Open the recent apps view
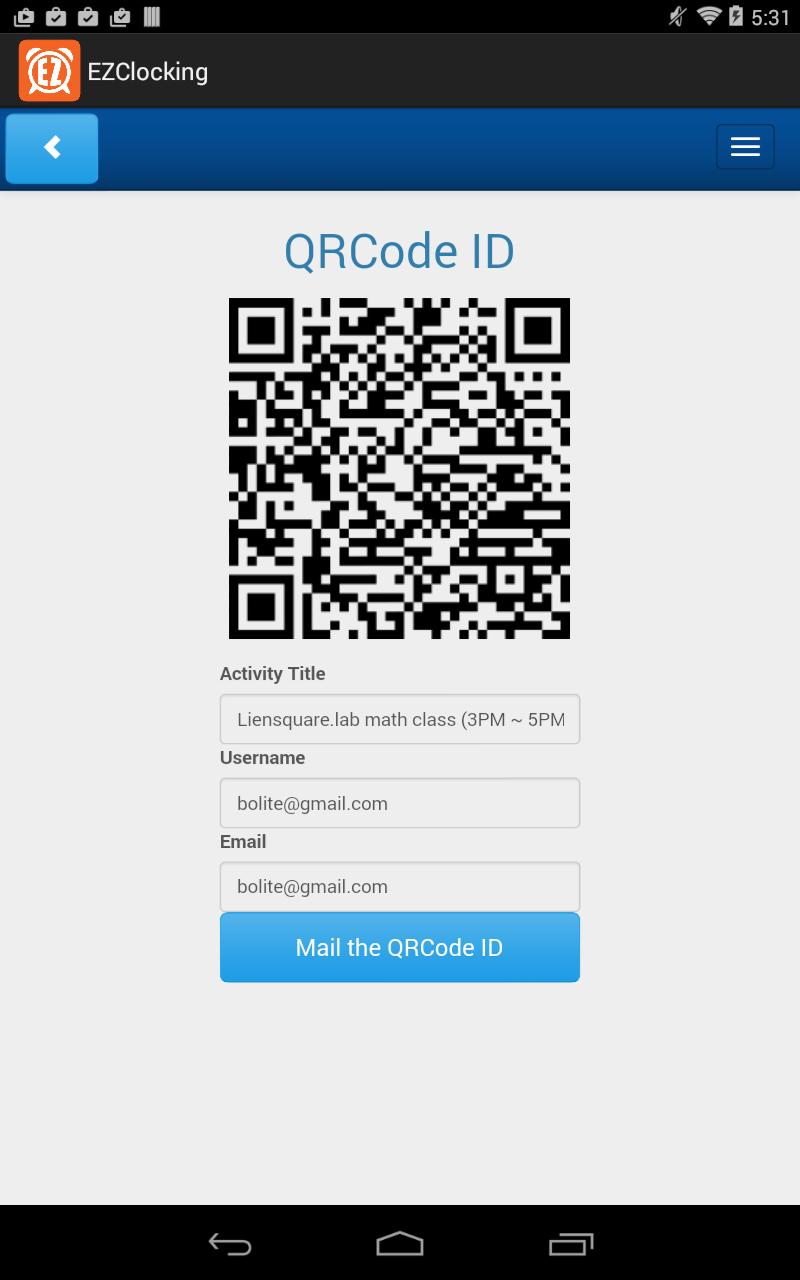The width and height of the screenshot is (800, 1280). tap(571, 1243)
